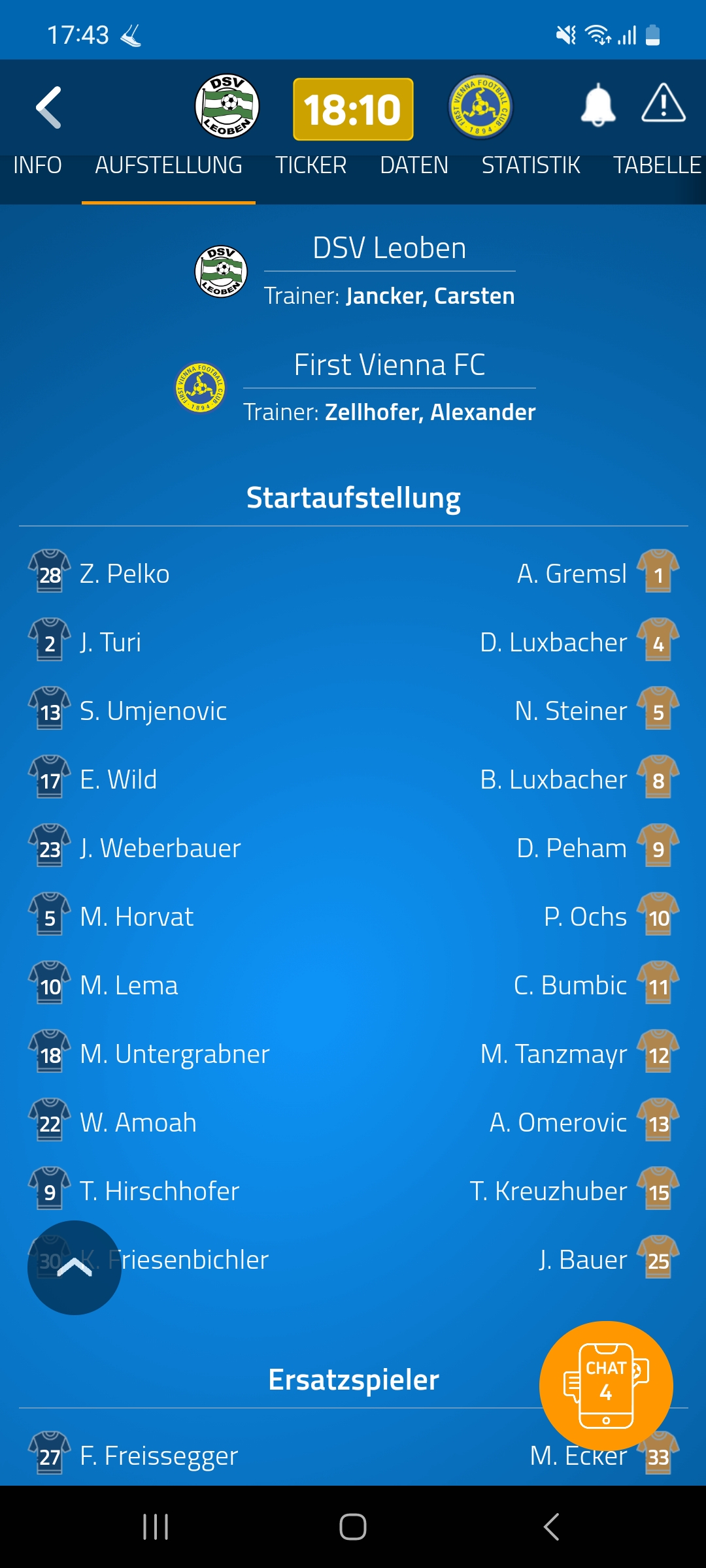Switch to the INFO tab

point(37,165)
